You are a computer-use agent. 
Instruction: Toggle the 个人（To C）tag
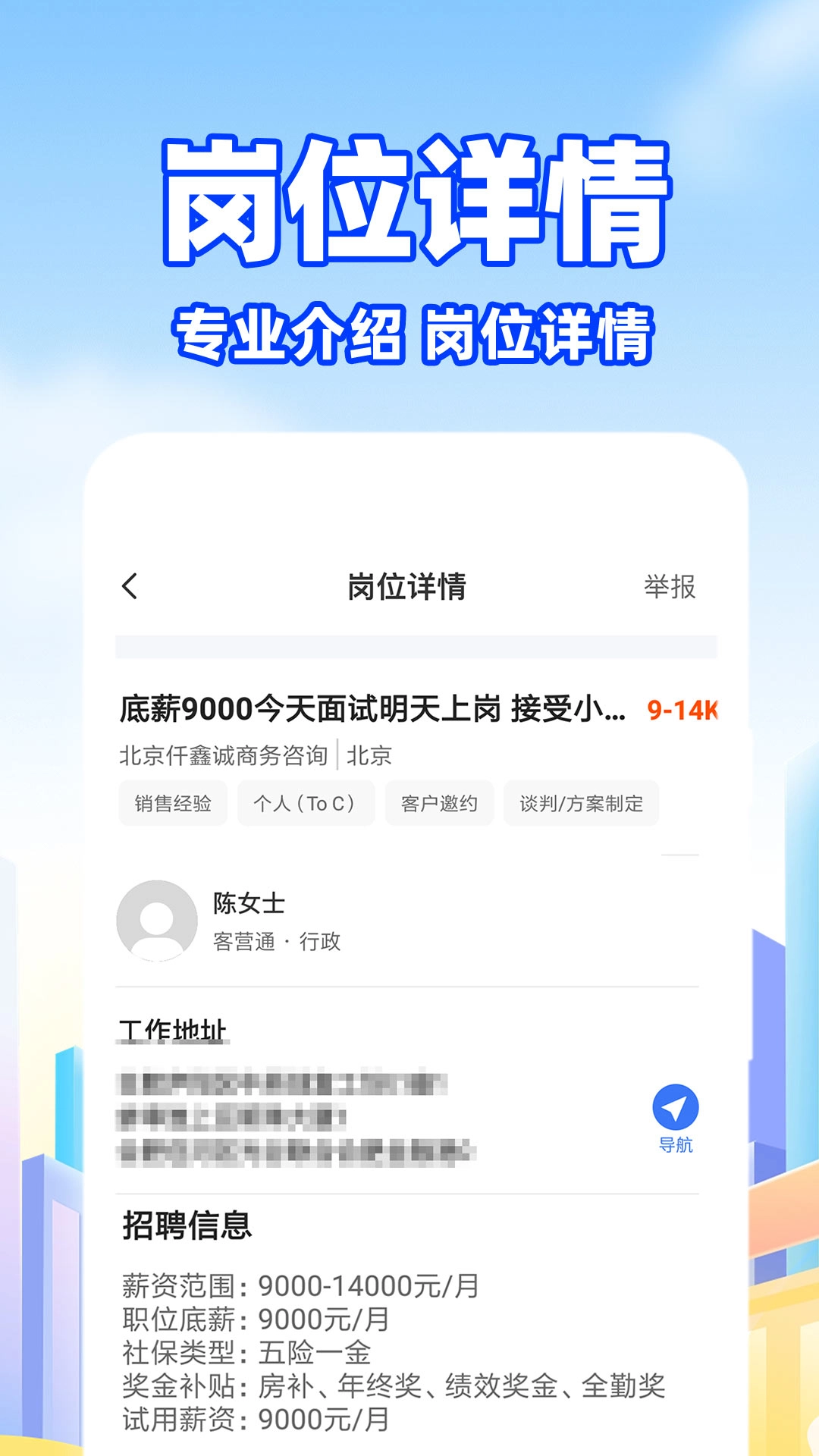pyautogui.click(x=306, y=803)
